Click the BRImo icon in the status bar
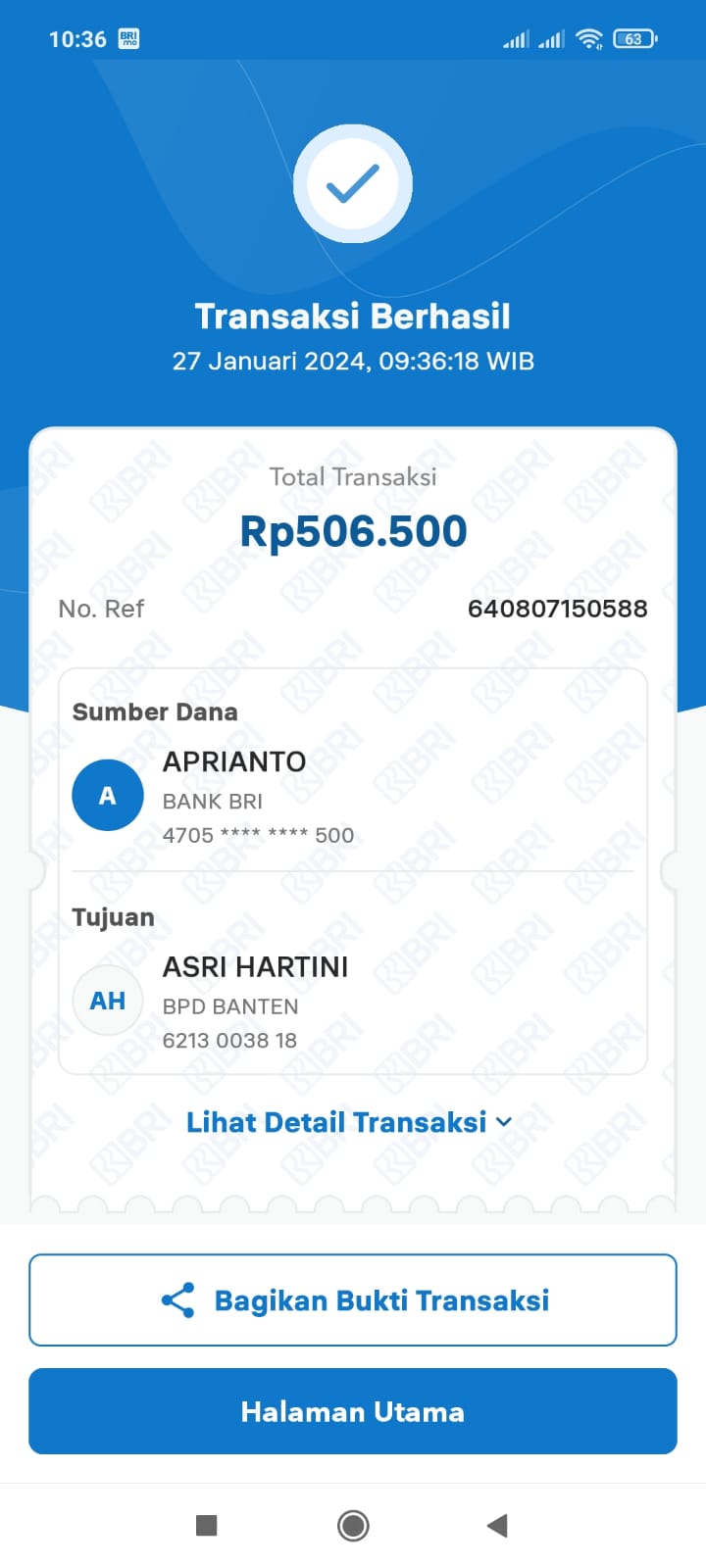The image size is (706, 1568). click(x=128, y=38)
